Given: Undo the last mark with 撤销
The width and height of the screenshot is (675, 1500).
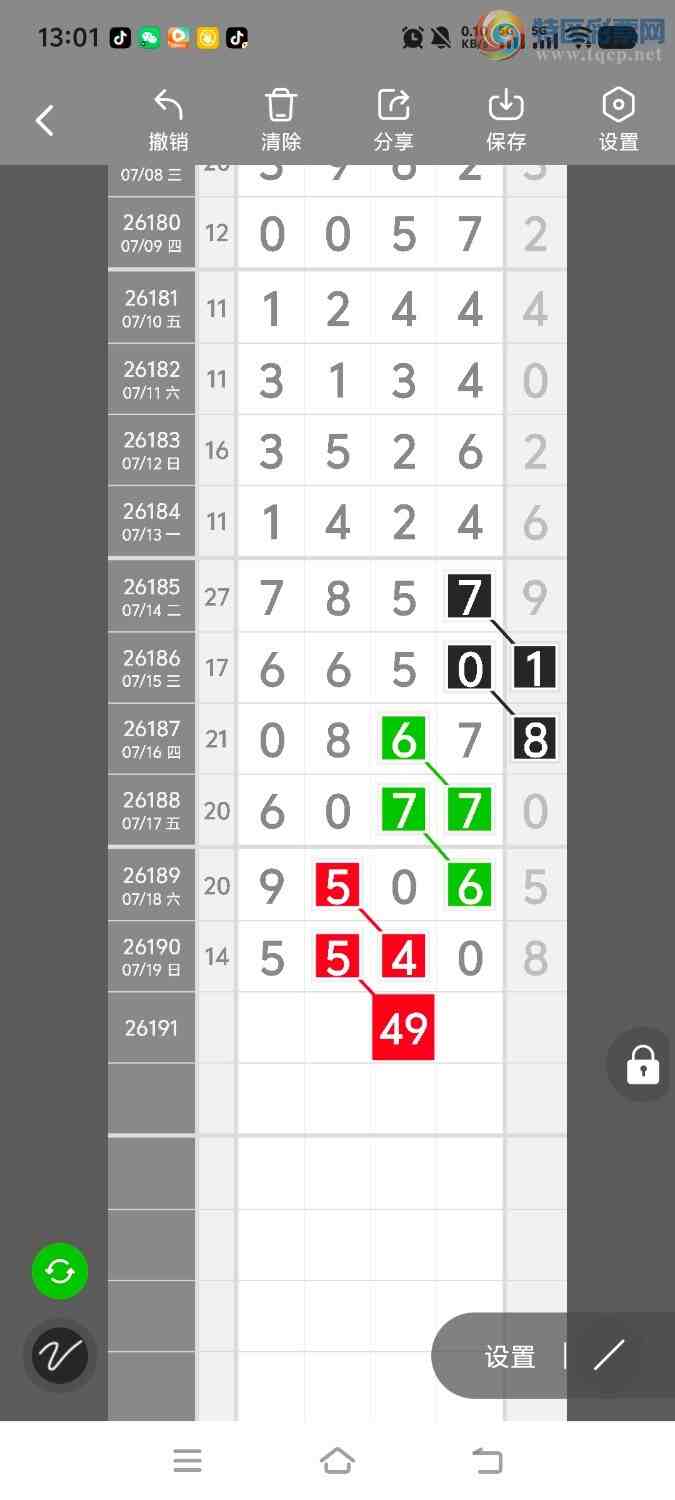Looking at the screenshot, I should [x=169, y=120].
